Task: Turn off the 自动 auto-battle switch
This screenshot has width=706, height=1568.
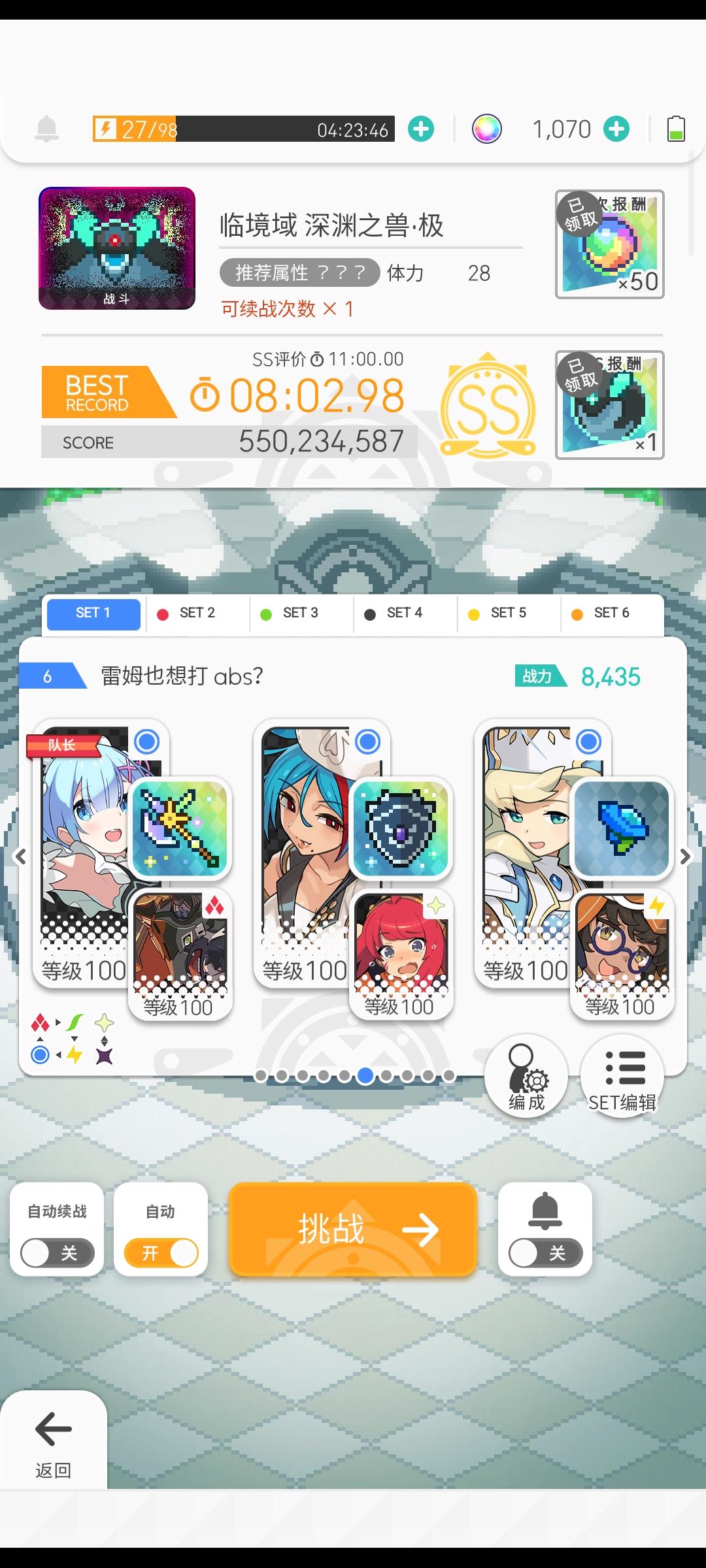Action: point(160,1252)
